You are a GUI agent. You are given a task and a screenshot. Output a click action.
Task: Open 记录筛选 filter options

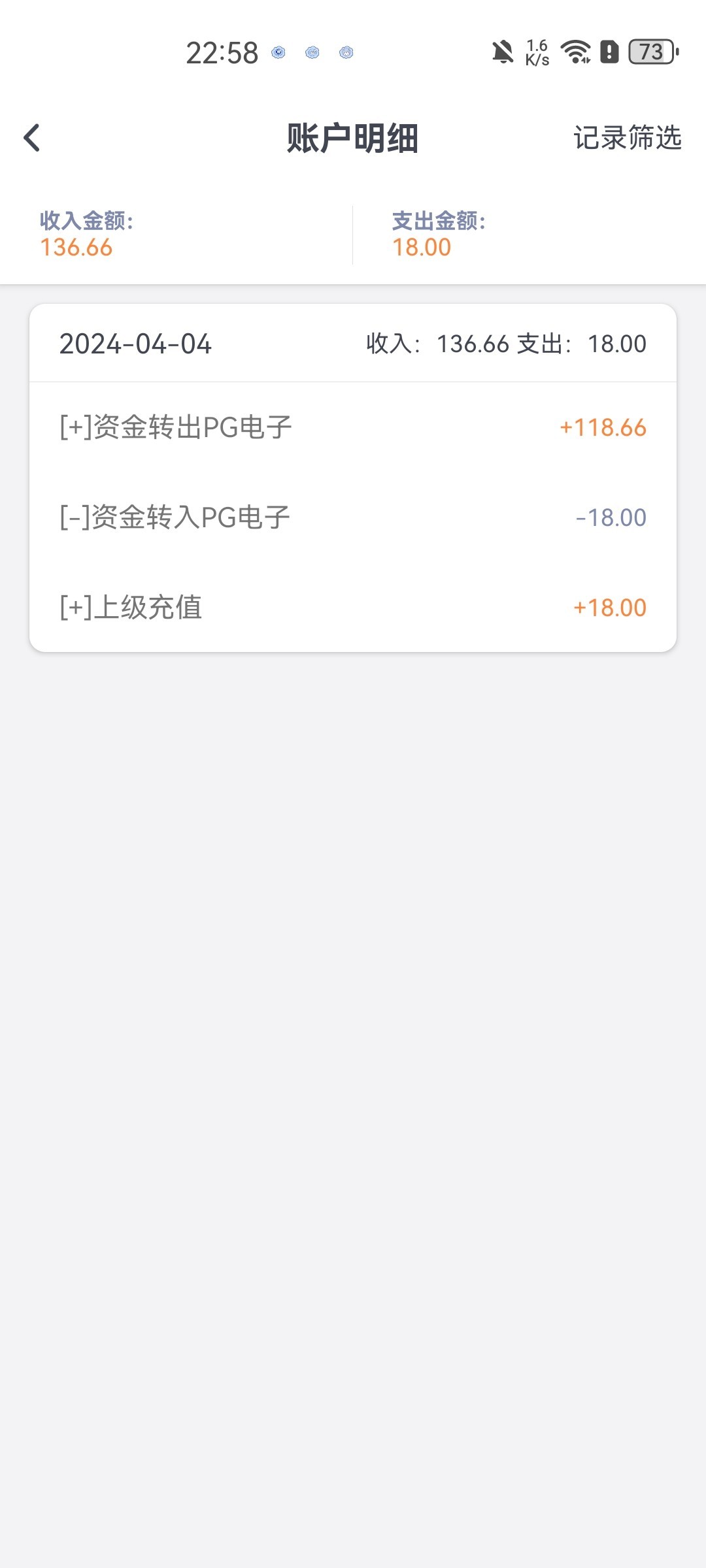click(627, 138)
